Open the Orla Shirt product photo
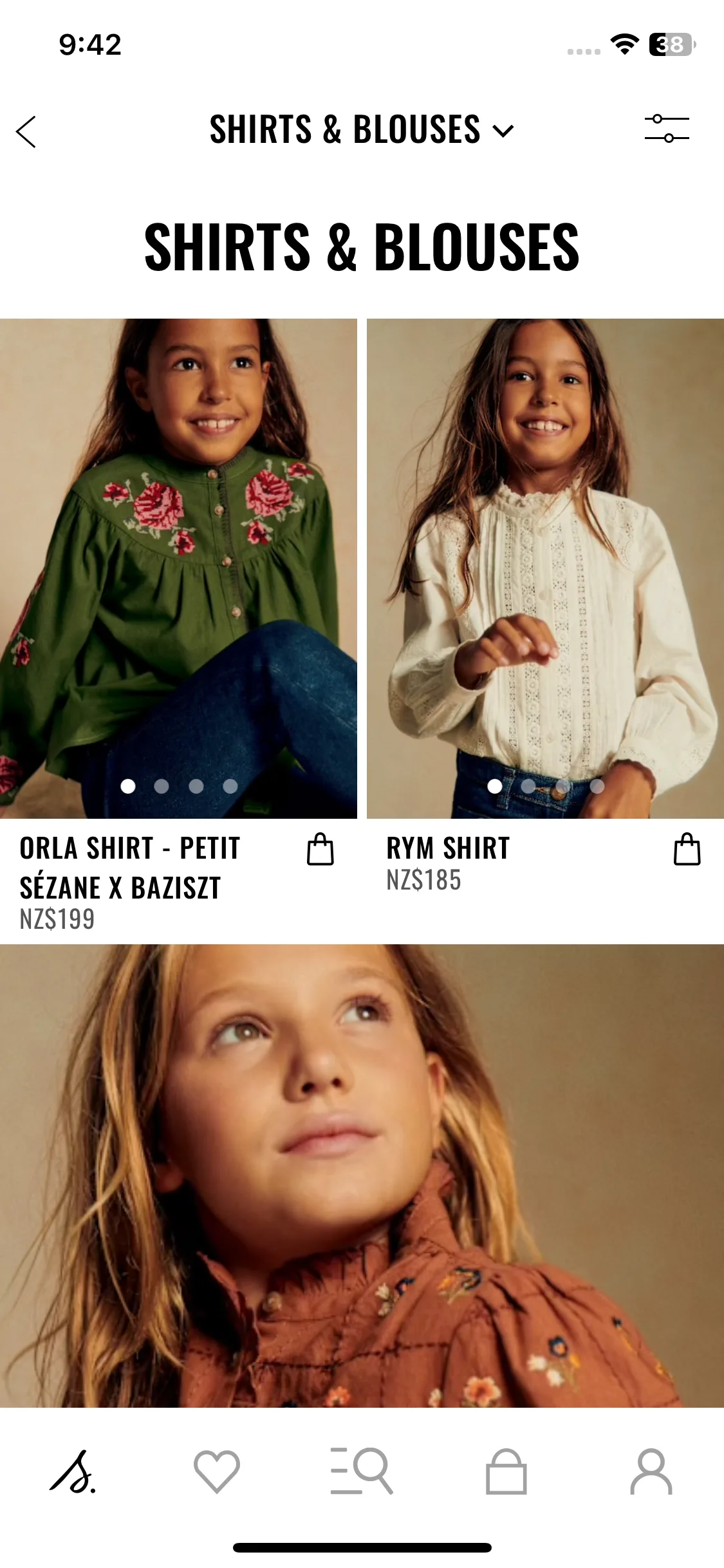Image resolution: width=724 pixels, height=1568 pixels. [x=178, y=566]
